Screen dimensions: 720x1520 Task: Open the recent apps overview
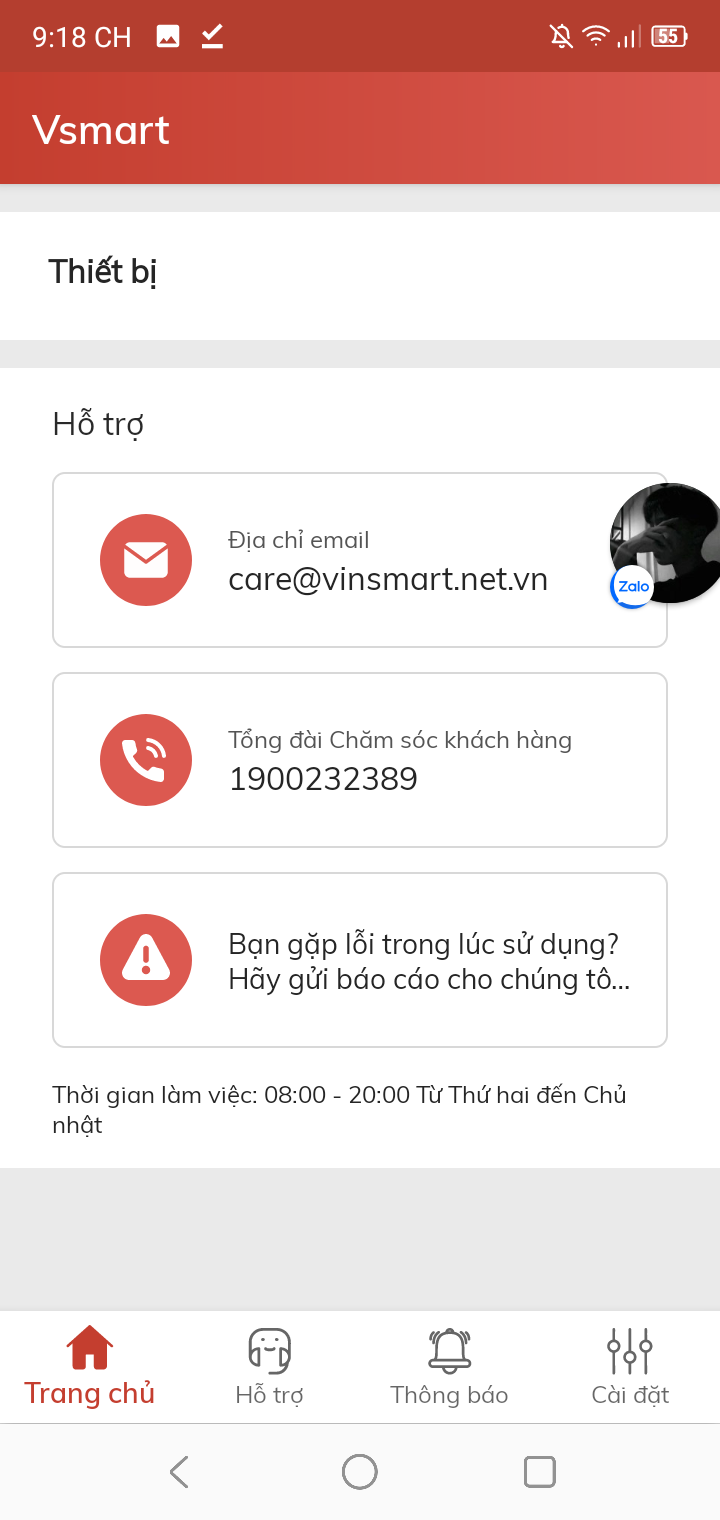pos(539,1472)
